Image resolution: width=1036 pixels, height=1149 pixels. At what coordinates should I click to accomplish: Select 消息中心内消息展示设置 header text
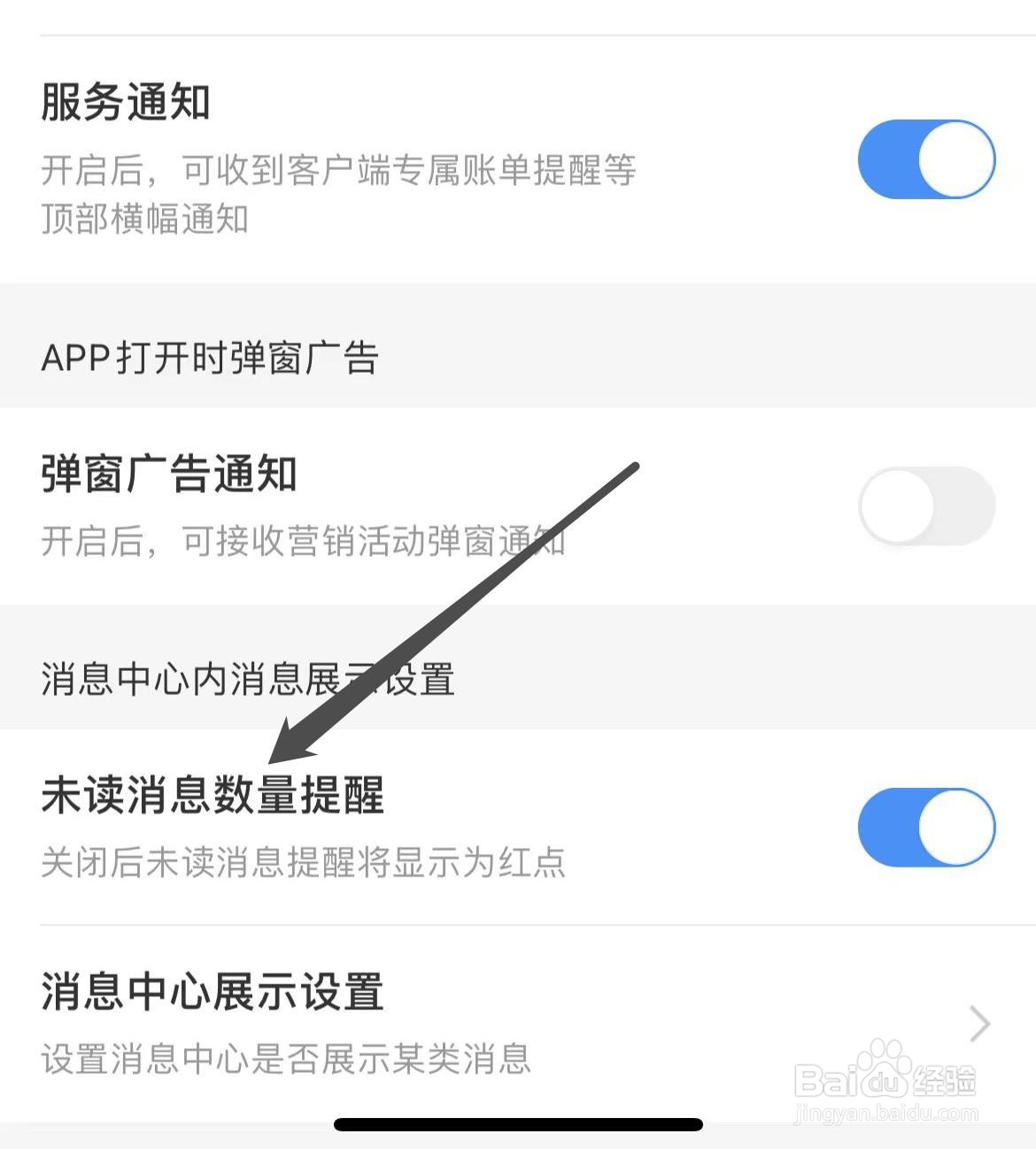(x=249, y=678)
